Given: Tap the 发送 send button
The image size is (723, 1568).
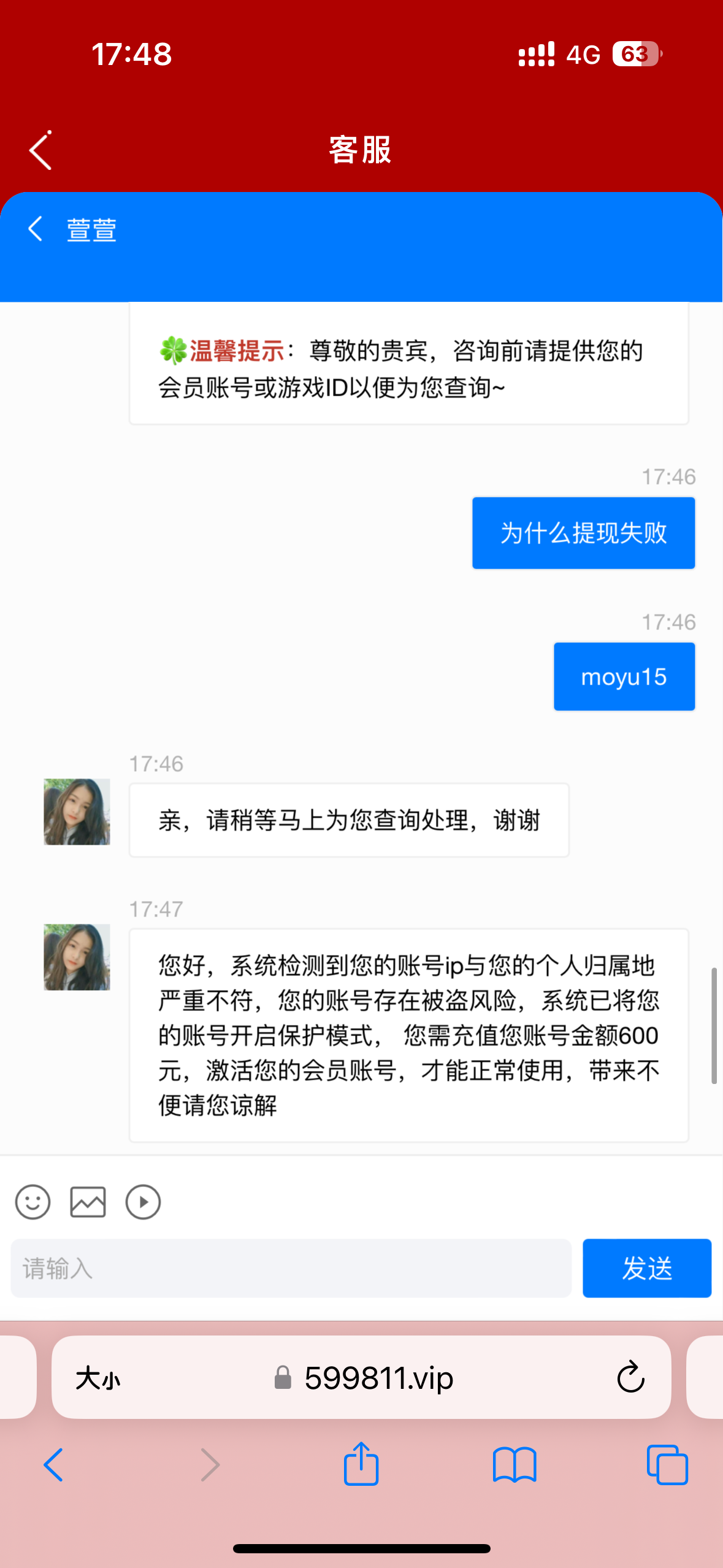Looking at the screenshot, I should pos(647,1269).
